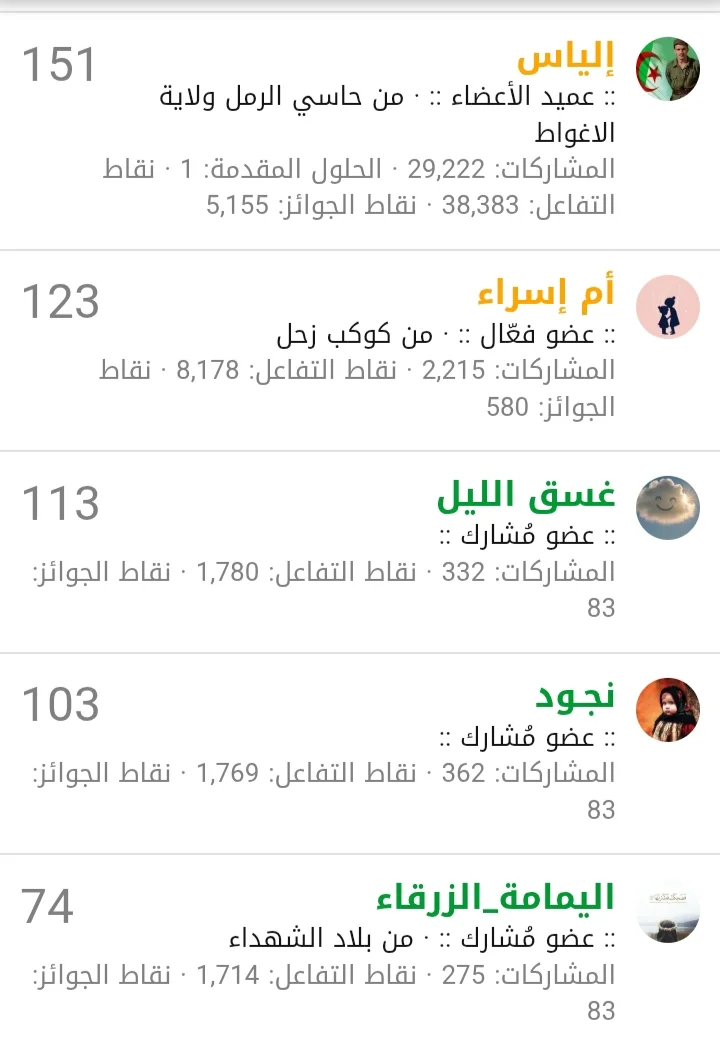Tap the avatar of أم إسراء
The image size is (720, 1044).
(668, 307)
